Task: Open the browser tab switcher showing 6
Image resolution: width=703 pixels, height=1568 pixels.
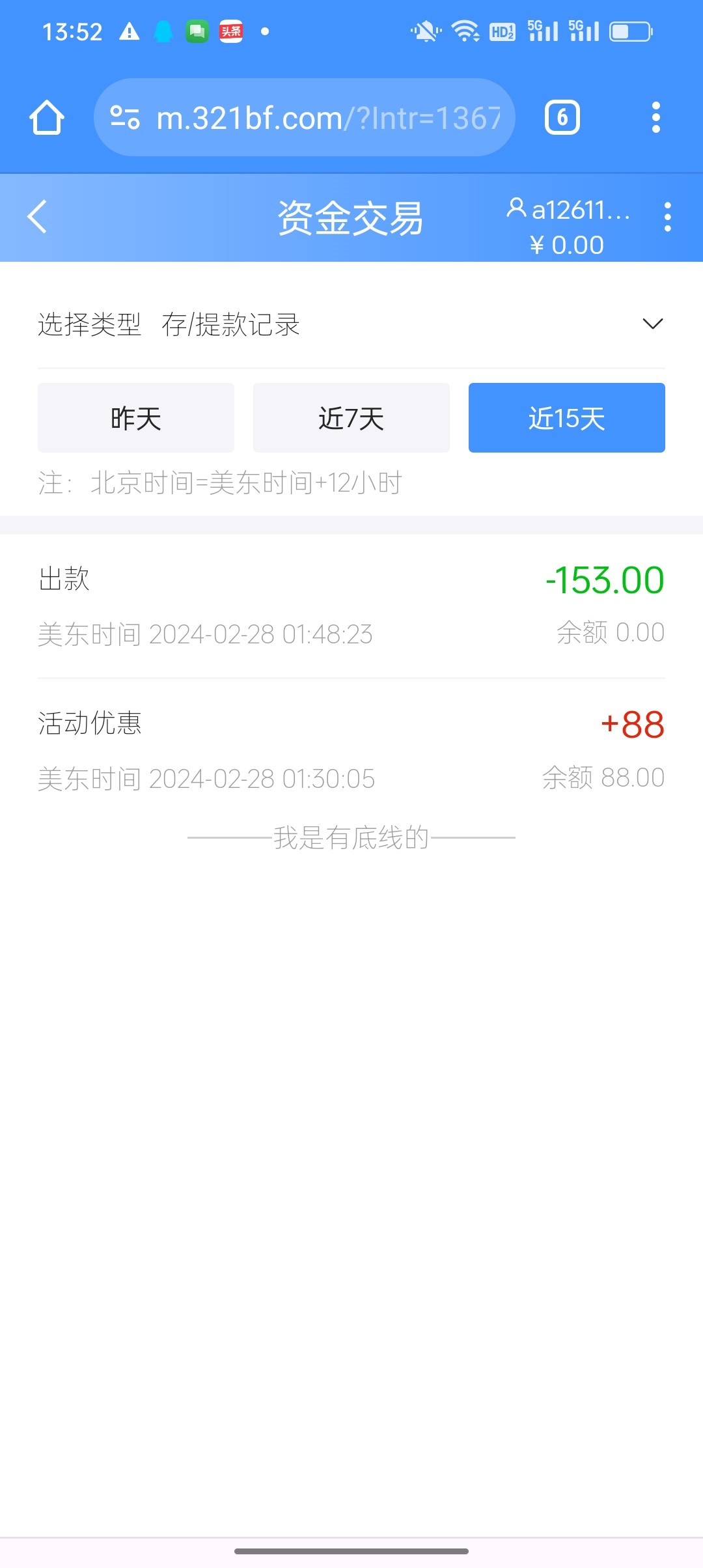Action: tap(562, 118)
